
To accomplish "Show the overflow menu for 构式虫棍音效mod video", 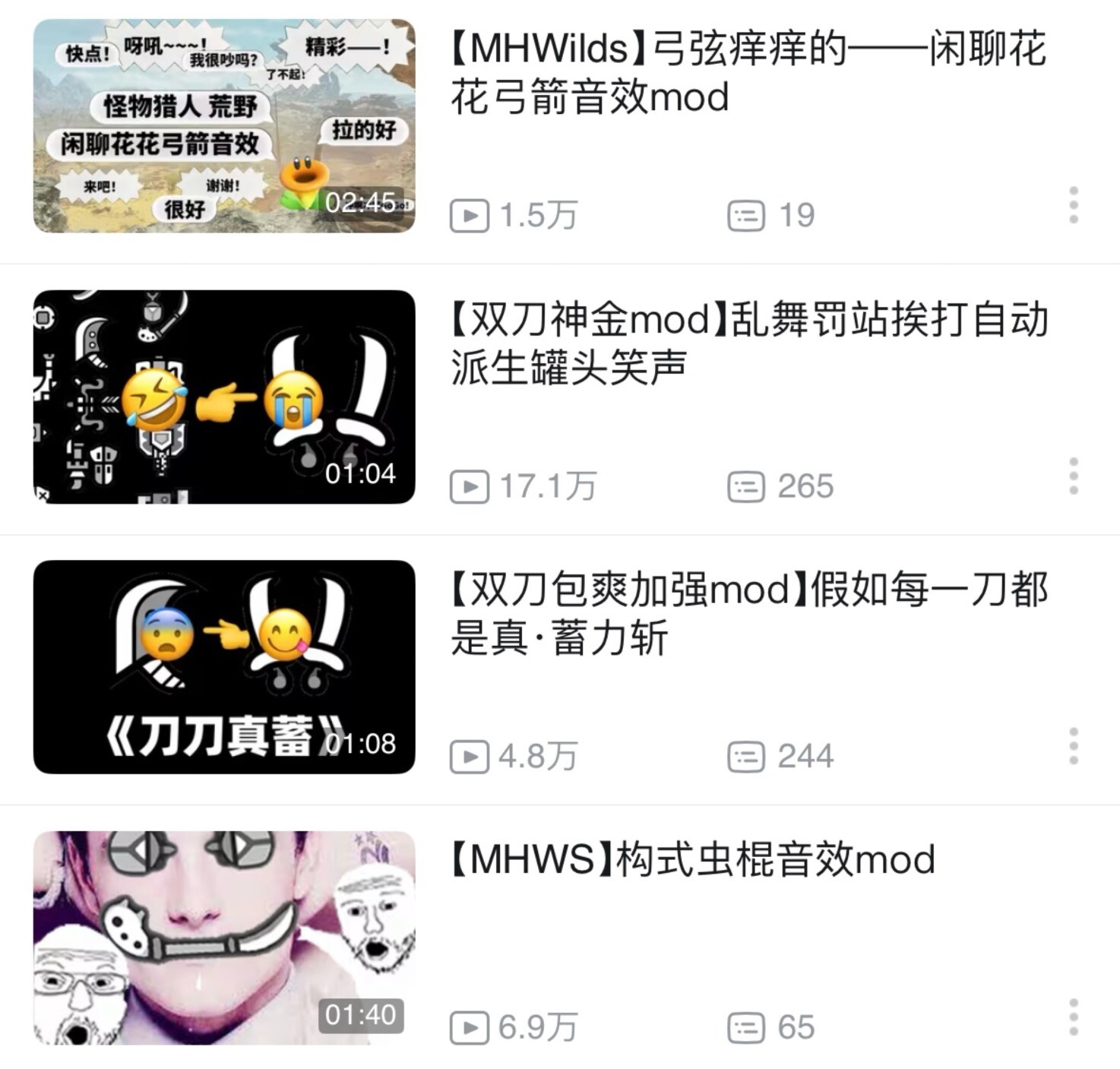I will tap(1073, 1017).
